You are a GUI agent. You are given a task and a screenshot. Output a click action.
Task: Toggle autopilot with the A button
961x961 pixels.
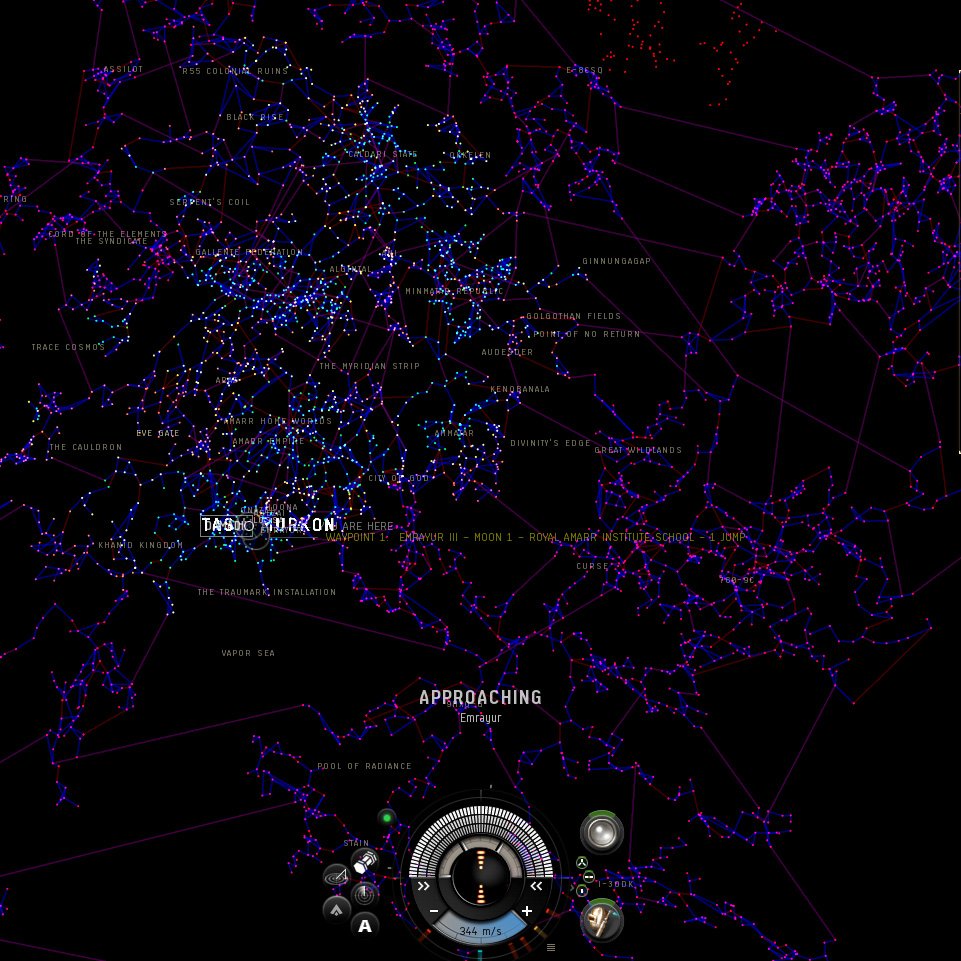click(x=365, y=925)
